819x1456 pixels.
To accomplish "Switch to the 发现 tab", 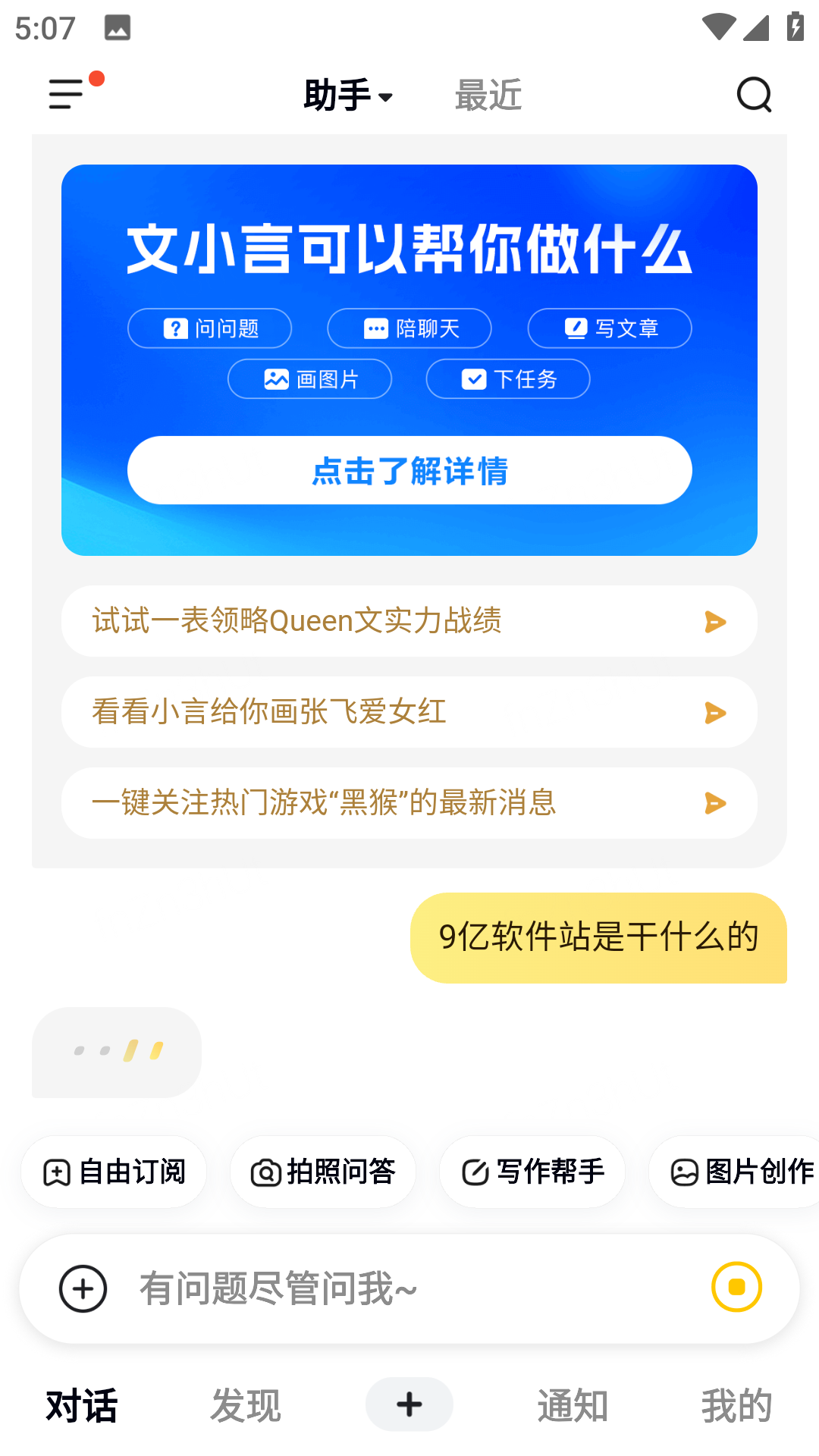I will pyautogui.click(x=246, y=1405).
